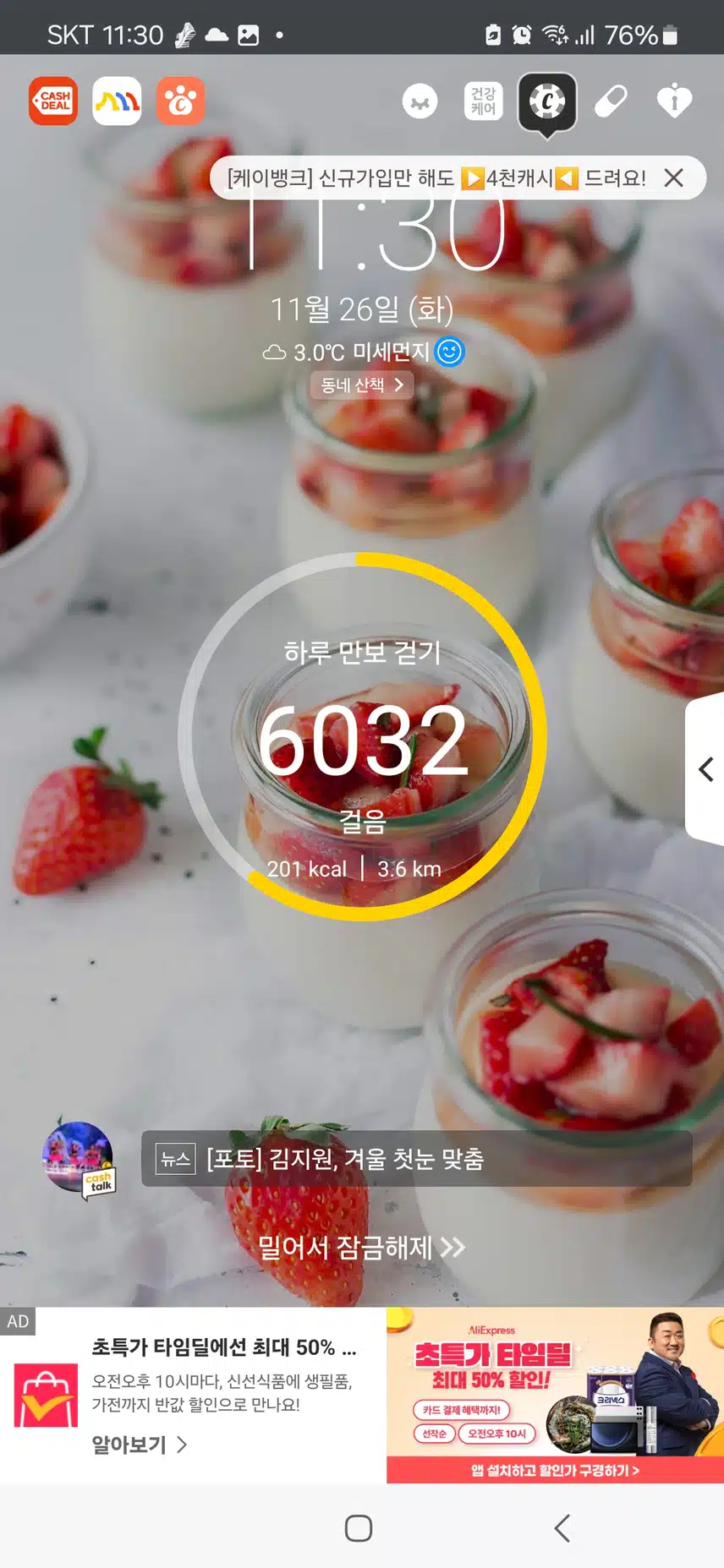
Task: Open the cash talk profile bubble
Action: [x=79, y=1159]
